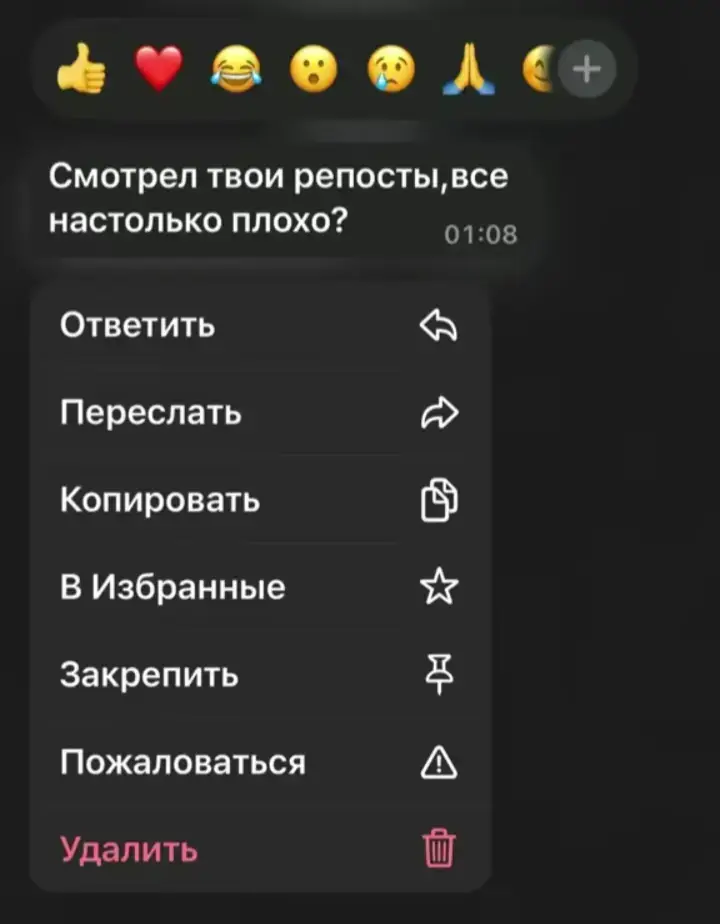Select Переслать to forward the message
The image size is (720, 924).
[x=150, y=411]
